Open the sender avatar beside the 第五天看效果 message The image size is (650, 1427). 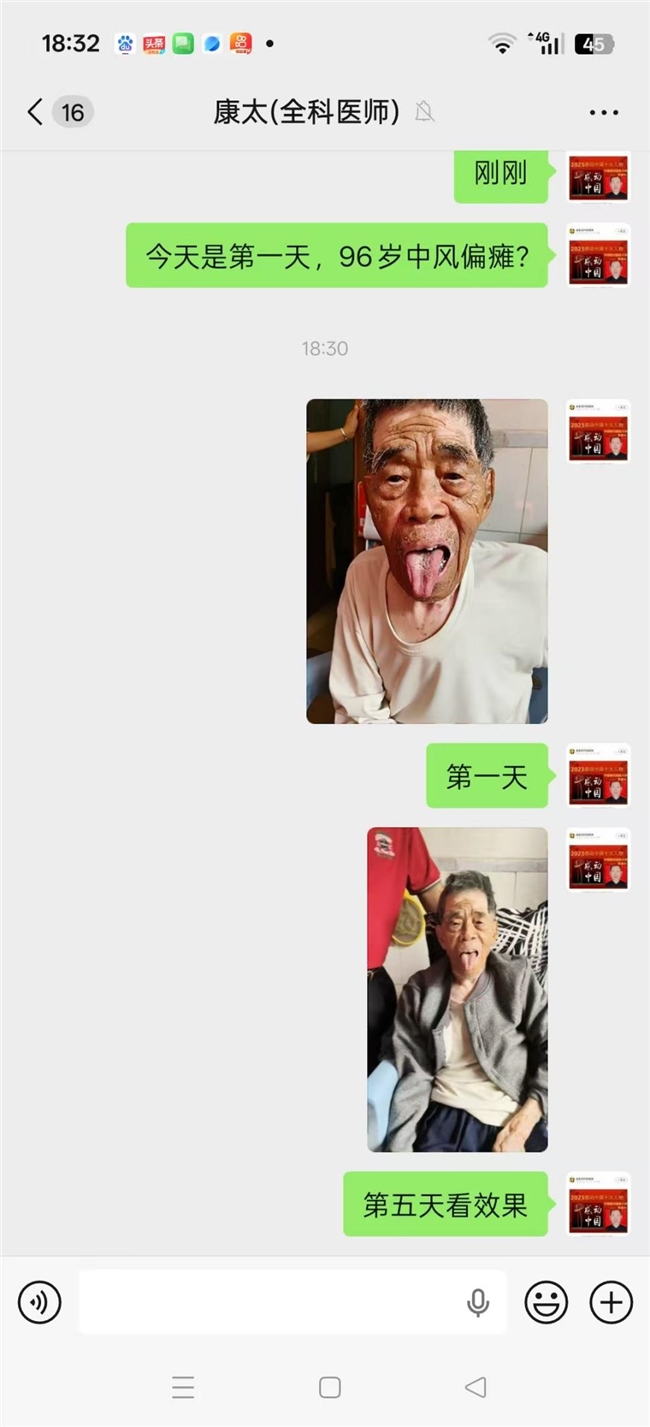pos(598,1204)
